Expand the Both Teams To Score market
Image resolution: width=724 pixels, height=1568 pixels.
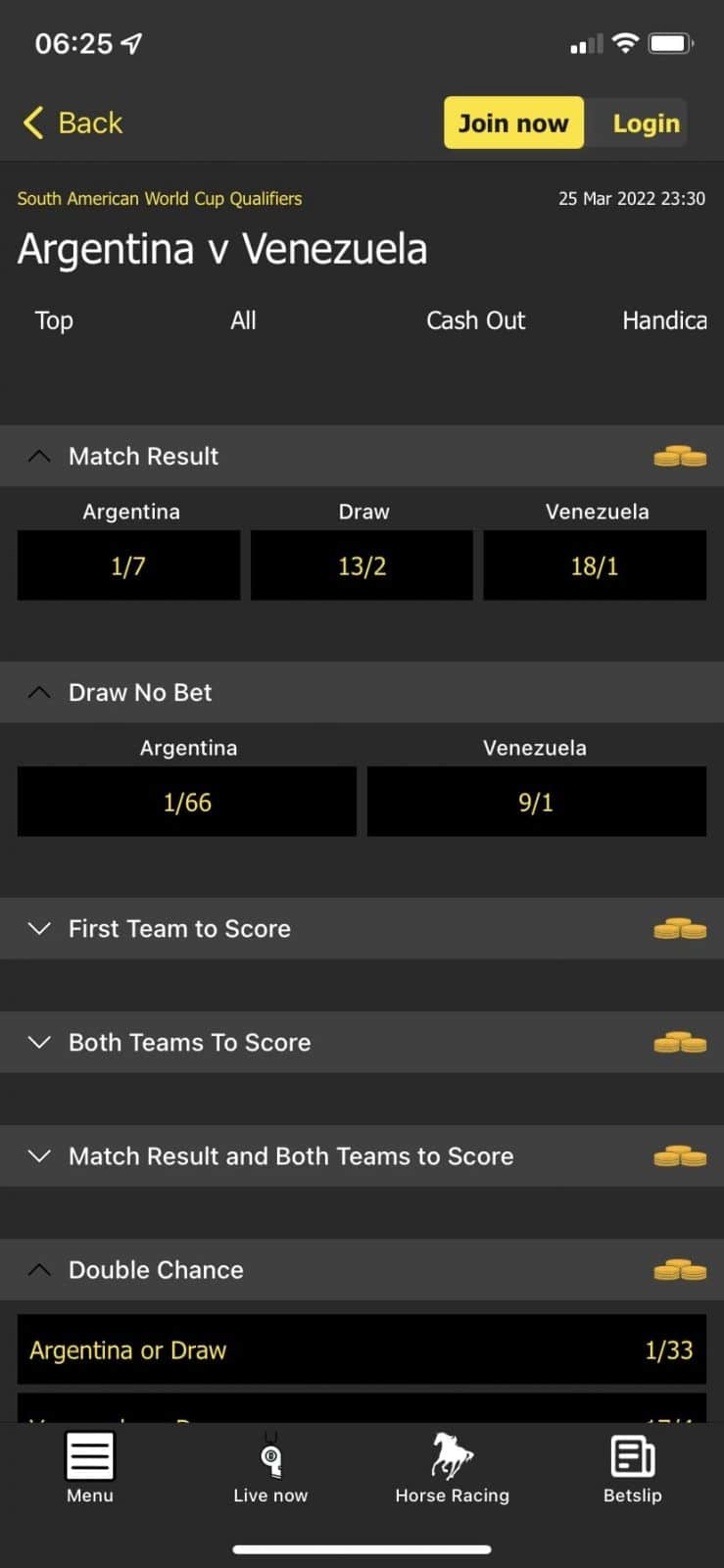click(189, 1042)
